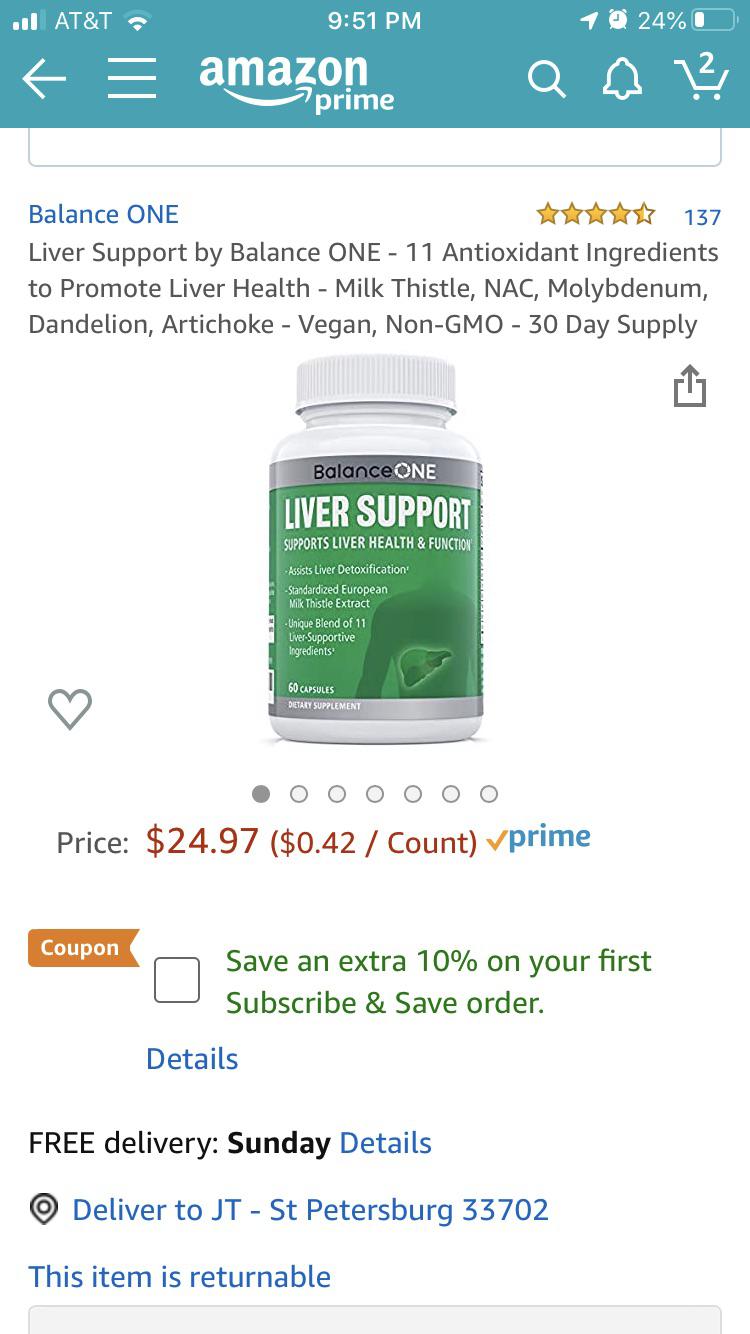View the 137 customer ratings
750x1334 pixels.
[701, 216]
